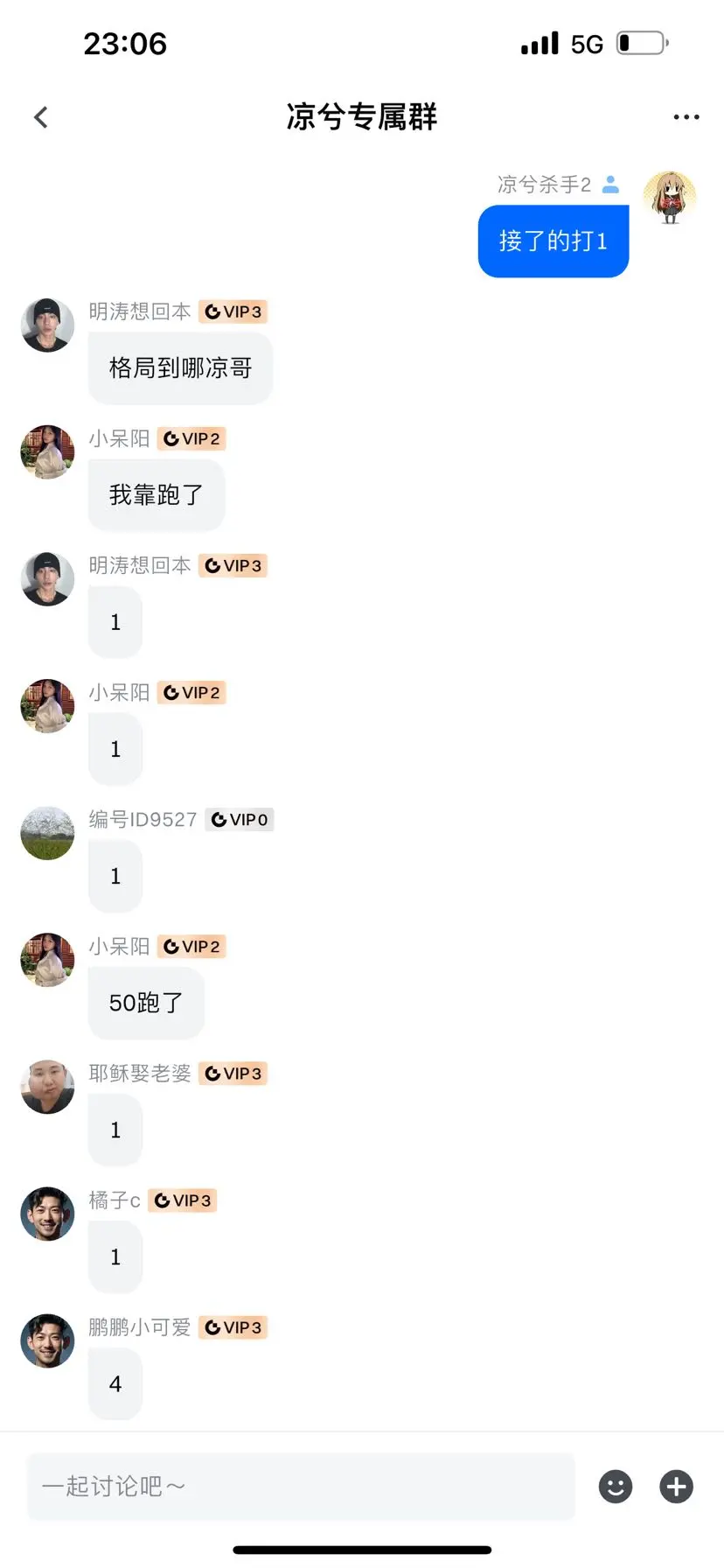Tap the member icon beside 凉兮杀手2
Image resolution: width=724 pixels, height=1568 pixels.
tap(610, 184)
